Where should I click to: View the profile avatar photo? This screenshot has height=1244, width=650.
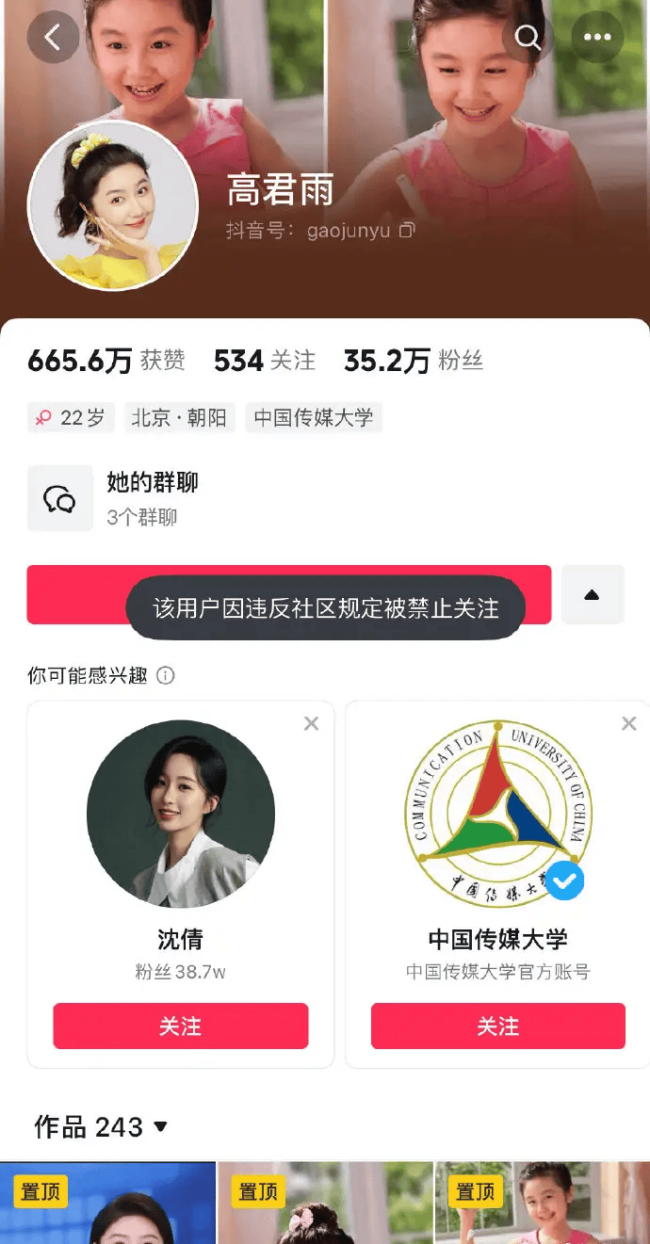pyautogui.click(x=112, y=205)
